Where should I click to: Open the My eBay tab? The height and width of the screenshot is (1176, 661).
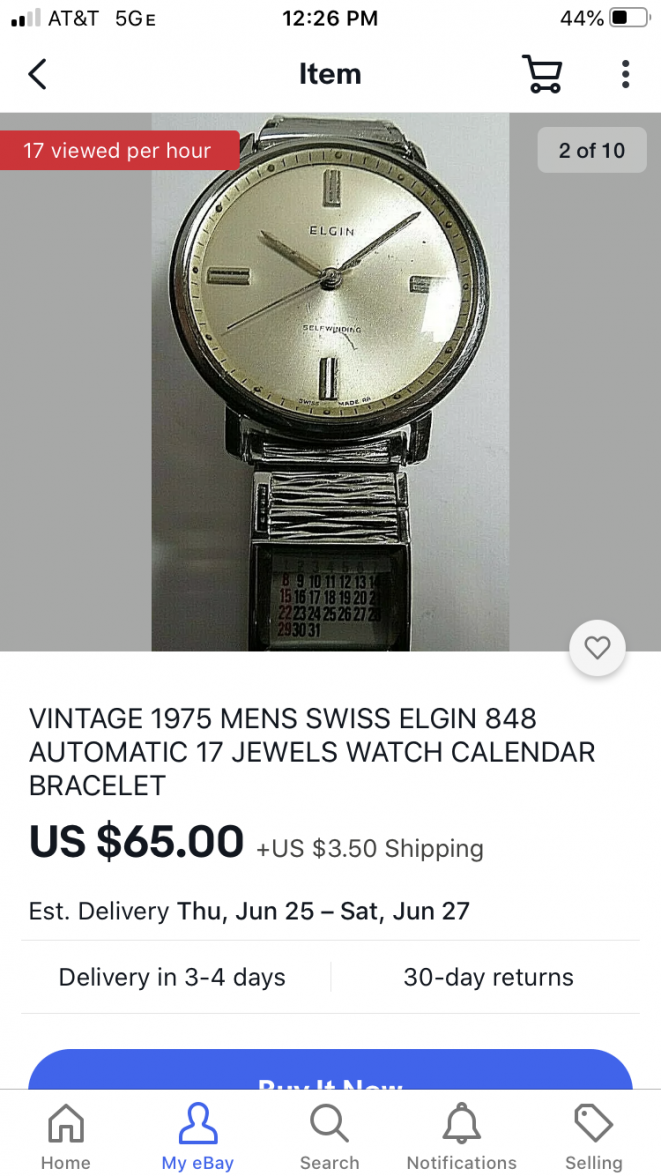point(198,1137)
